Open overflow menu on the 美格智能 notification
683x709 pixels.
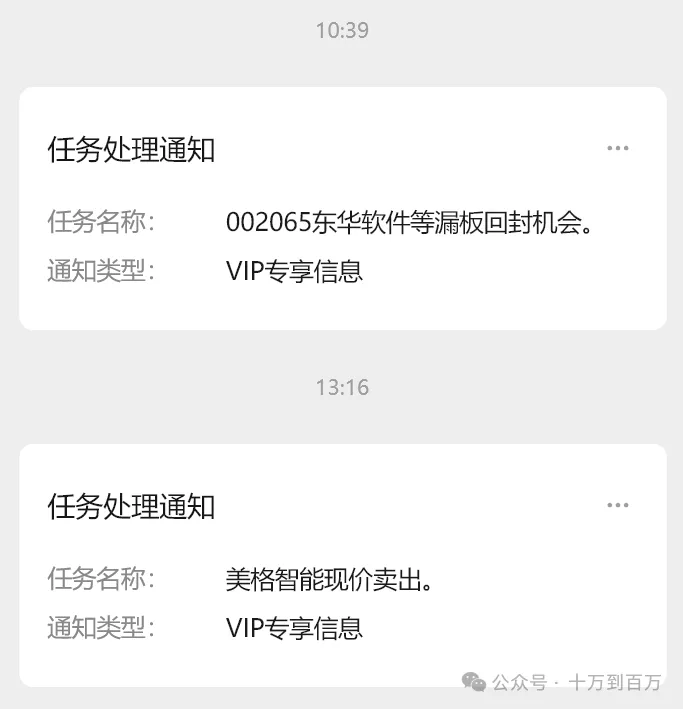tap(618, 506)
